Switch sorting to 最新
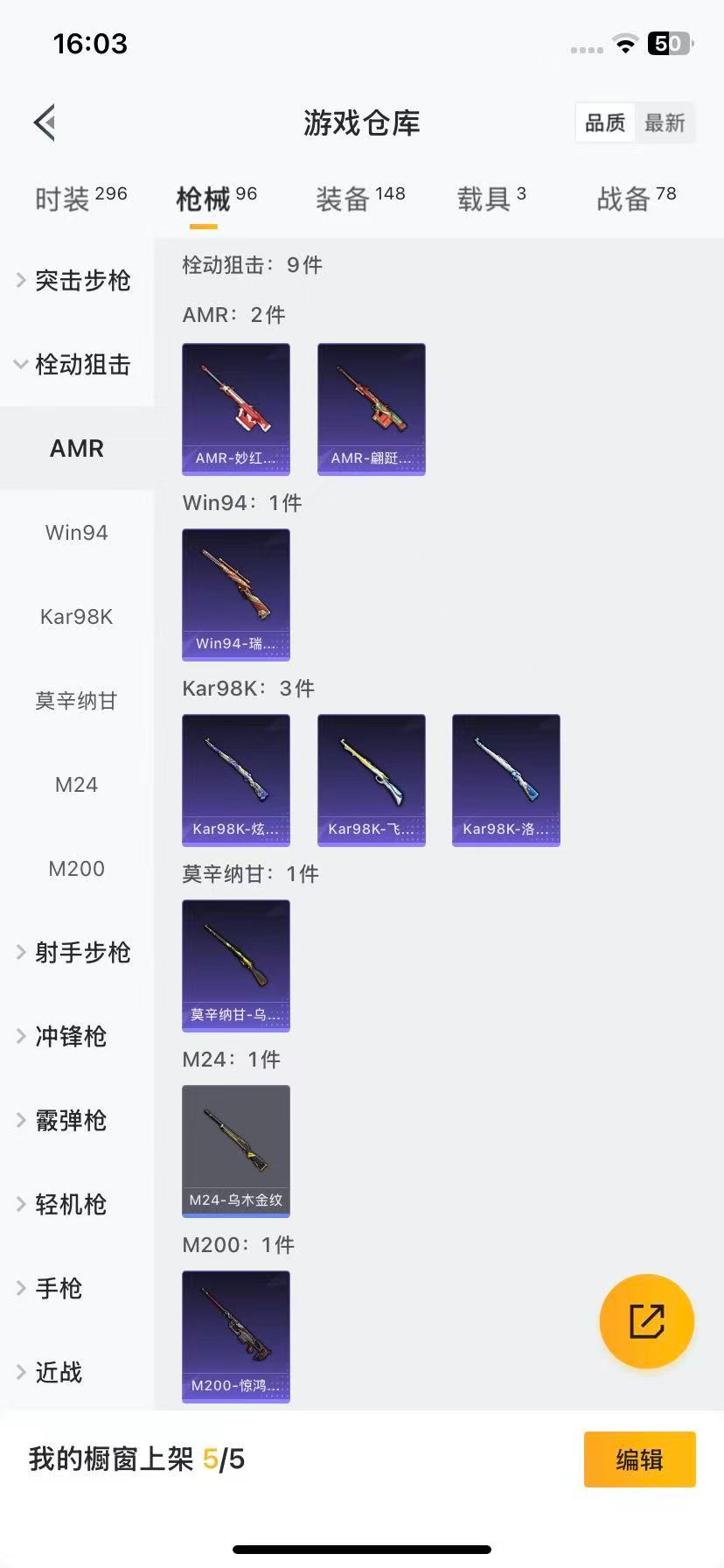The image size is (724, 1568). [666, 122]
